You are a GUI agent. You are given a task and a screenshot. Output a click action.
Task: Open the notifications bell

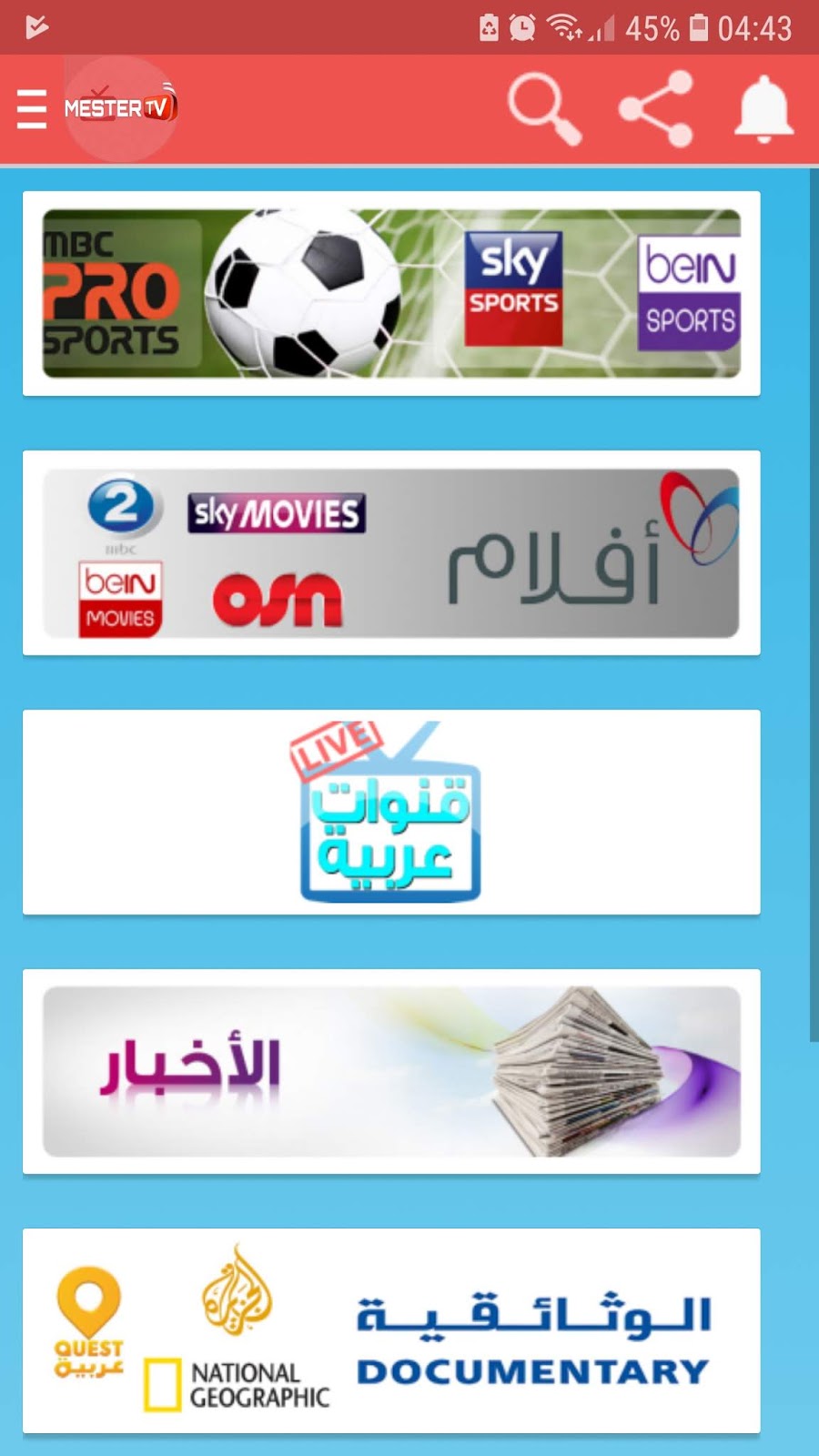(763, 109)
